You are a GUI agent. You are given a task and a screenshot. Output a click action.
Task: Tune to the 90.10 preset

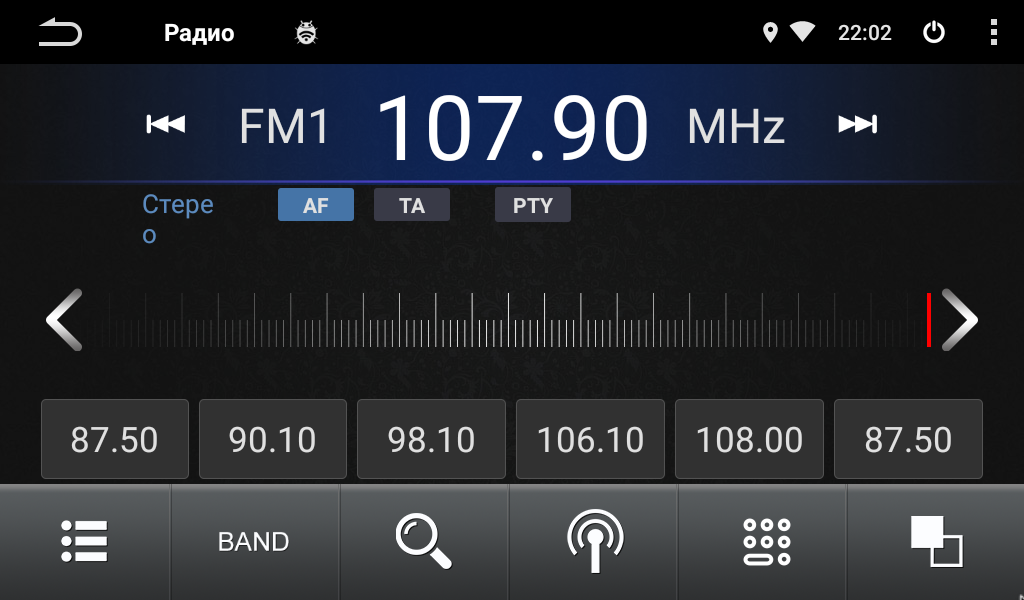(272, 439)
